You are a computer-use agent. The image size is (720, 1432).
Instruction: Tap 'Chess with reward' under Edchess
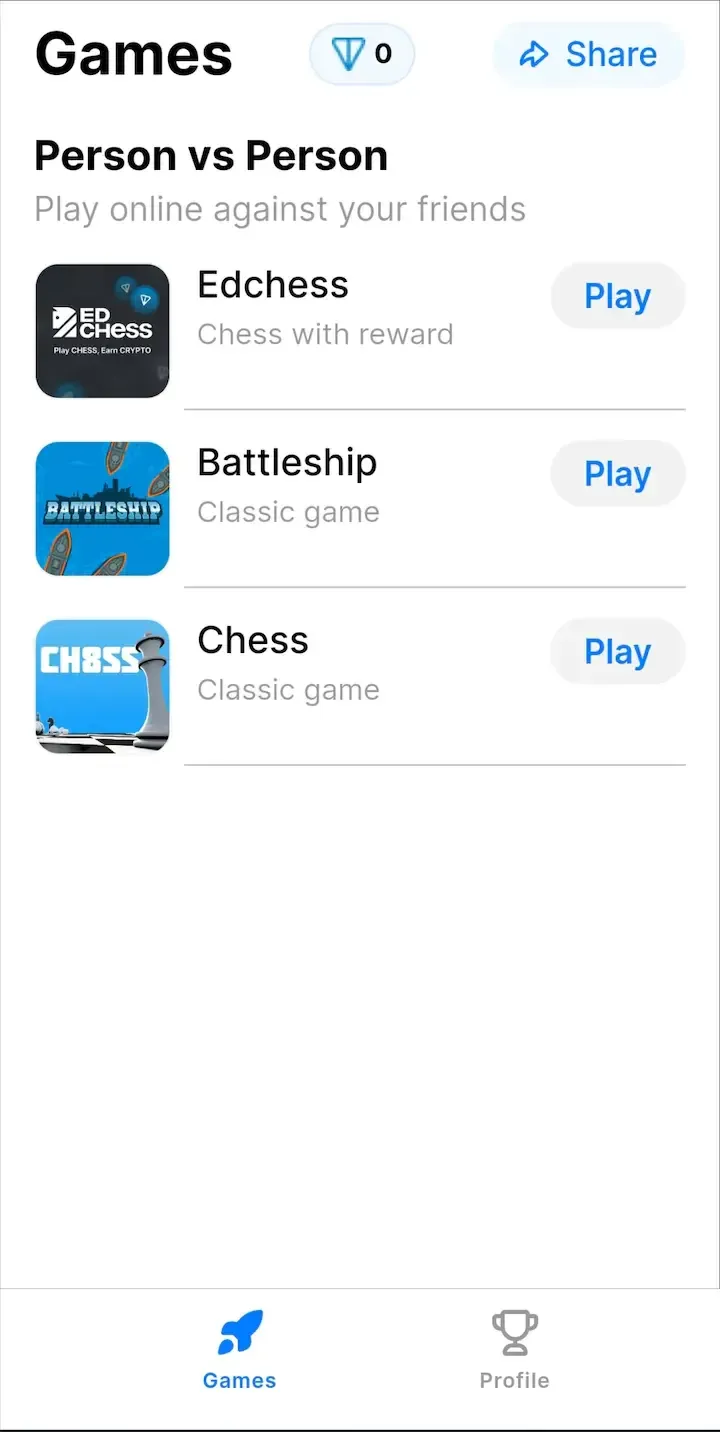click(325, 334)
